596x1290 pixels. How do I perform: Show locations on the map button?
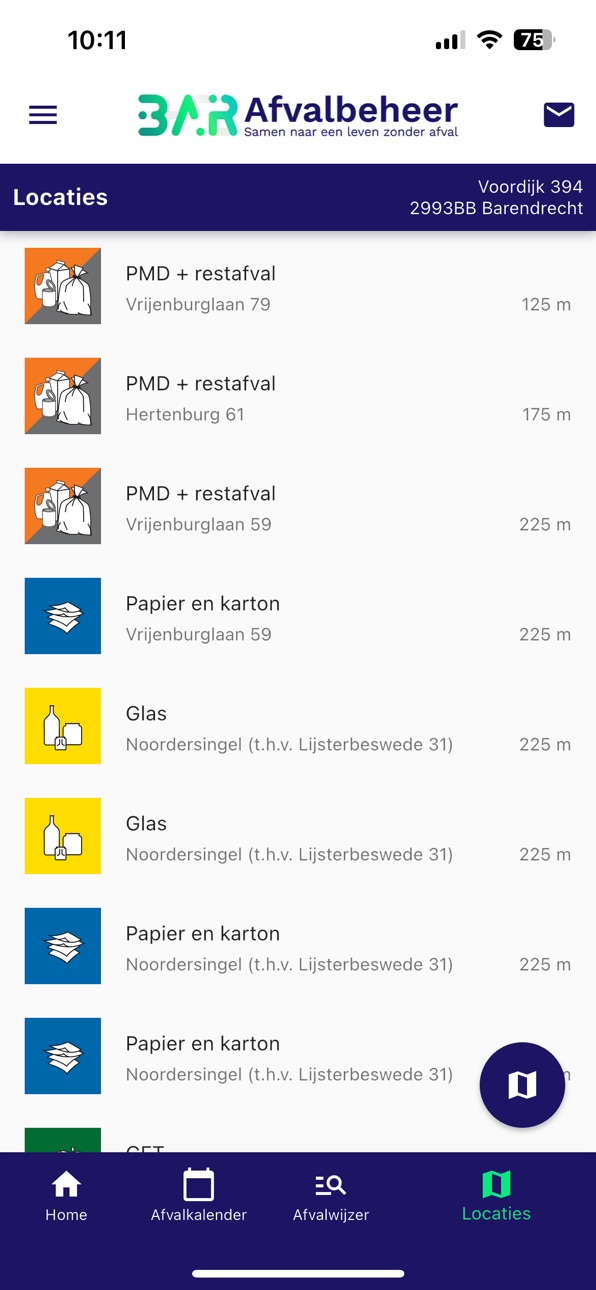(x=522, y=1085)
